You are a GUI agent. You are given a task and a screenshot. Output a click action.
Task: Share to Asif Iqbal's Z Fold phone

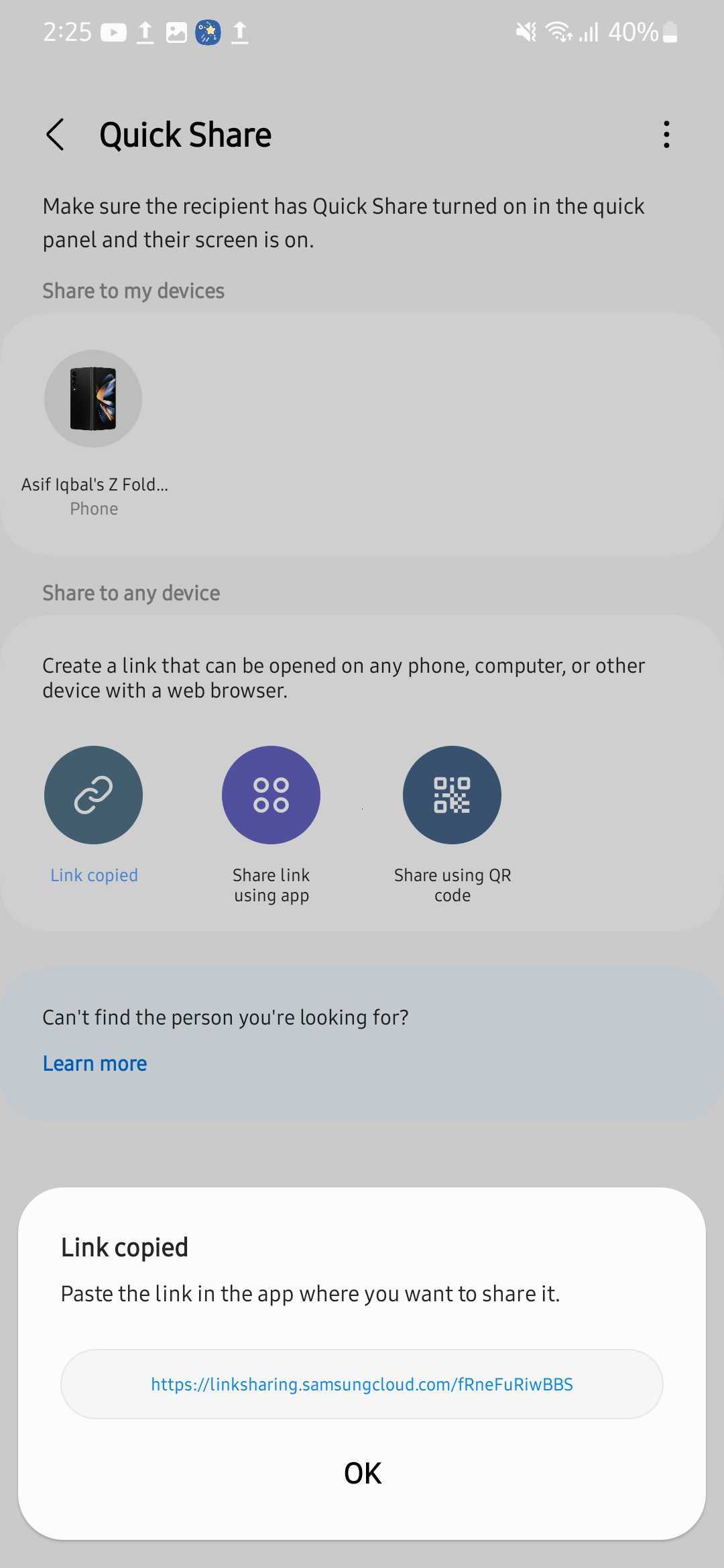click(x=93, y=399)
